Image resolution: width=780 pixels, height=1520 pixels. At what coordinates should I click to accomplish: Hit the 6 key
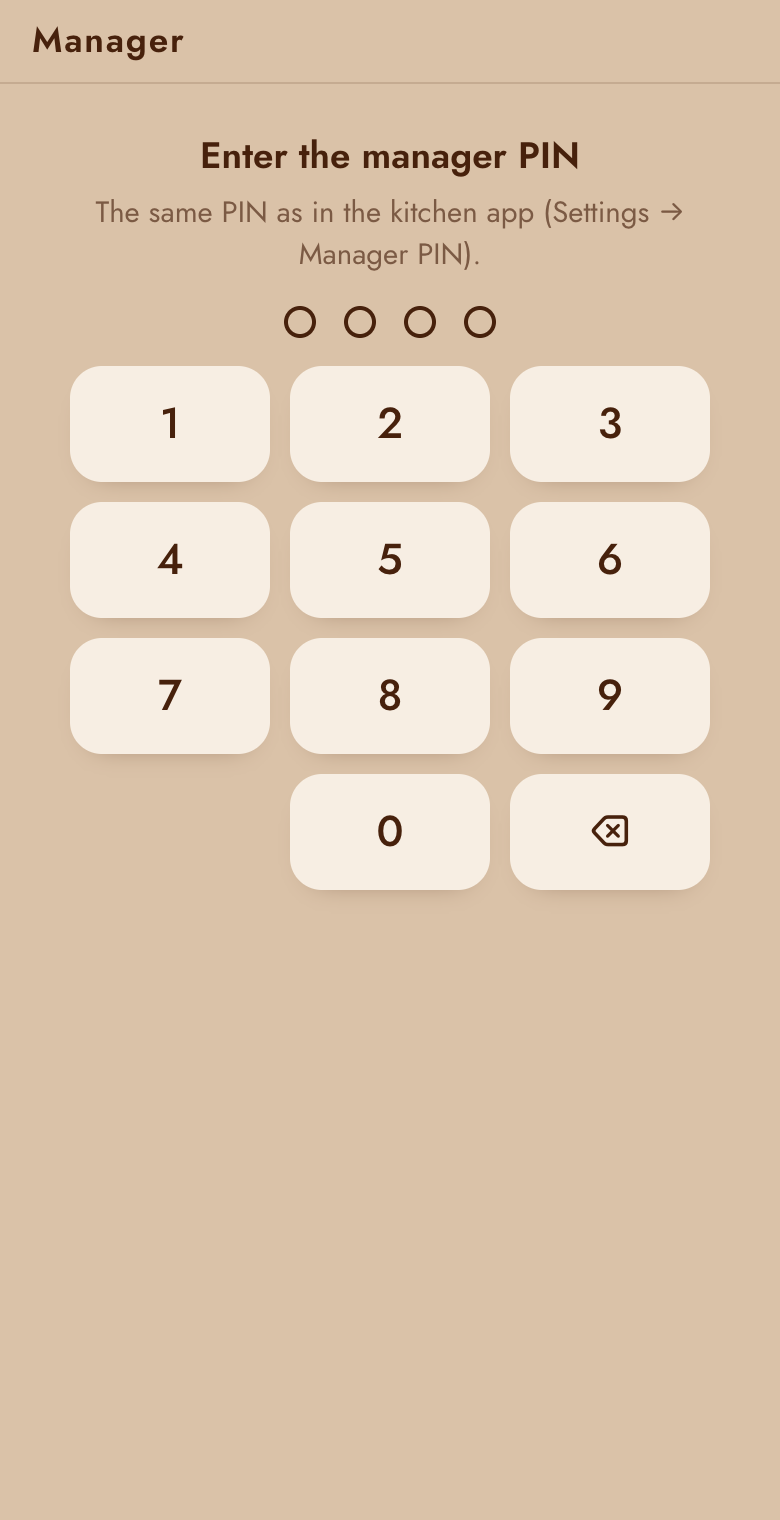coord(610,560)
